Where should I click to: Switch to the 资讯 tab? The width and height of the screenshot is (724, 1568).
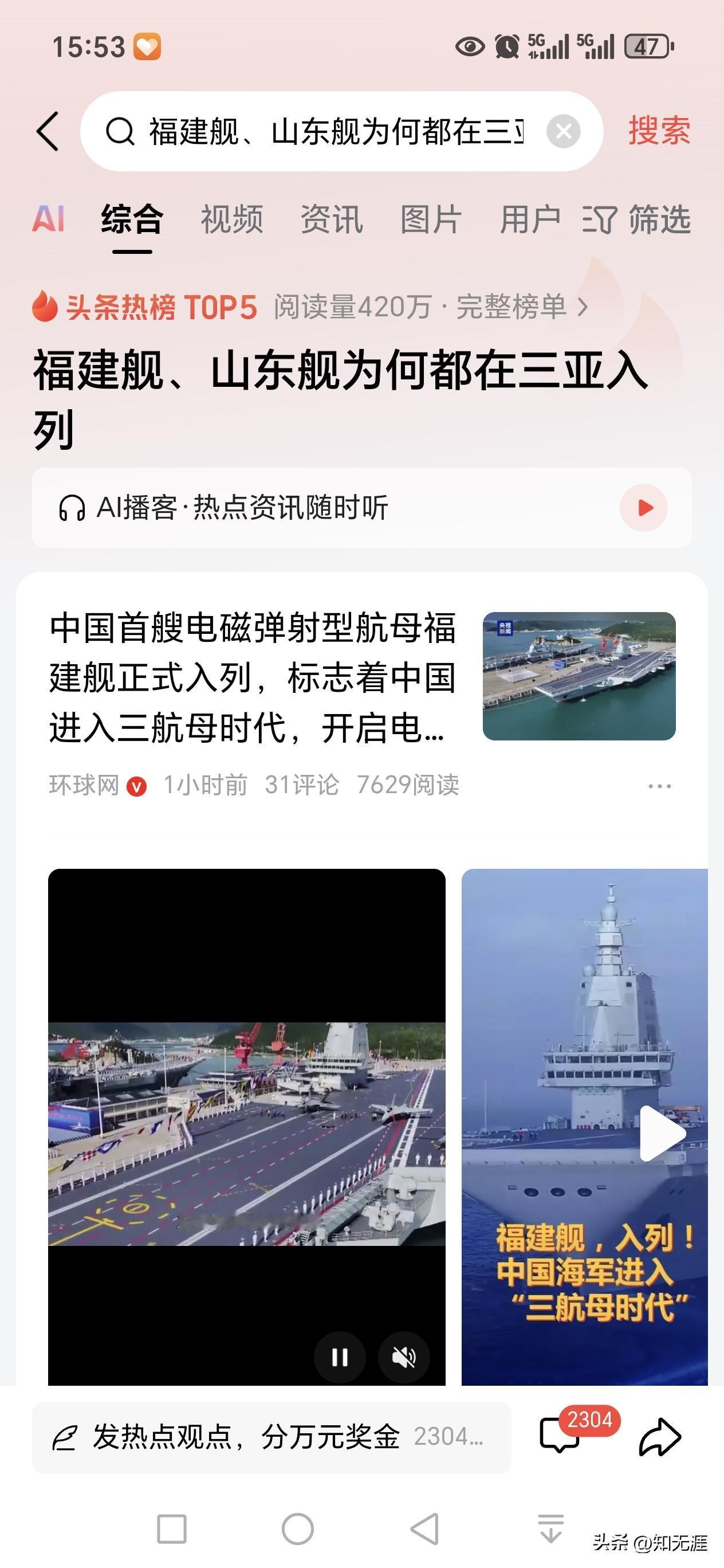pos(332,219)
